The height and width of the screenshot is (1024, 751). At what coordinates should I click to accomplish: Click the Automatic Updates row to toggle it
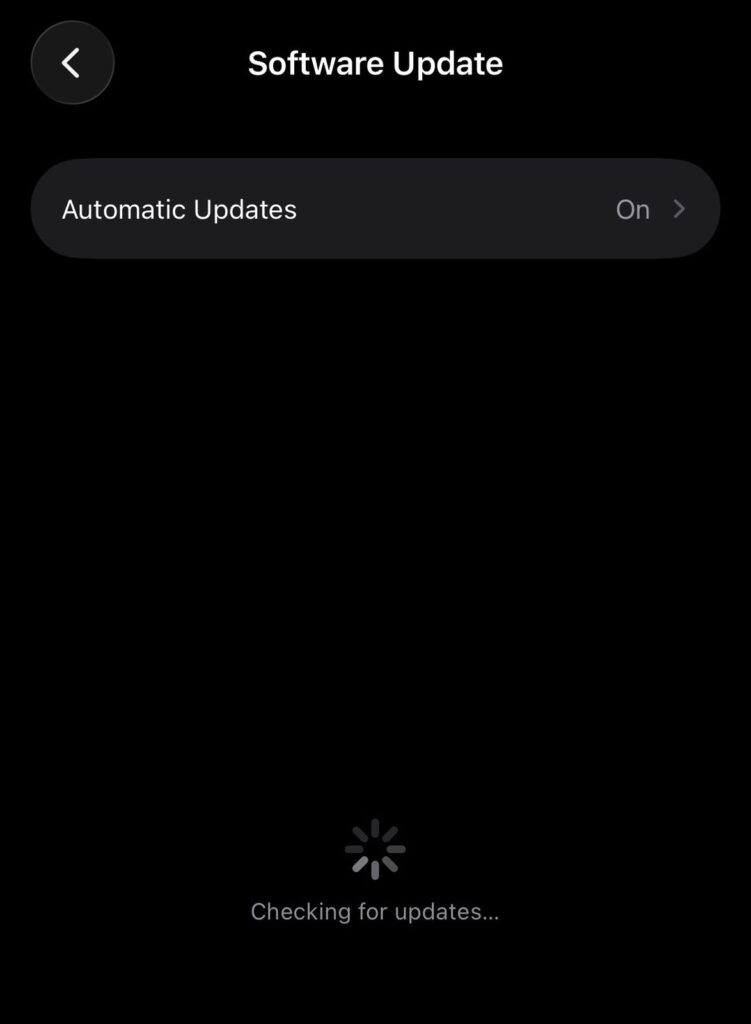(x=375, y=209)
